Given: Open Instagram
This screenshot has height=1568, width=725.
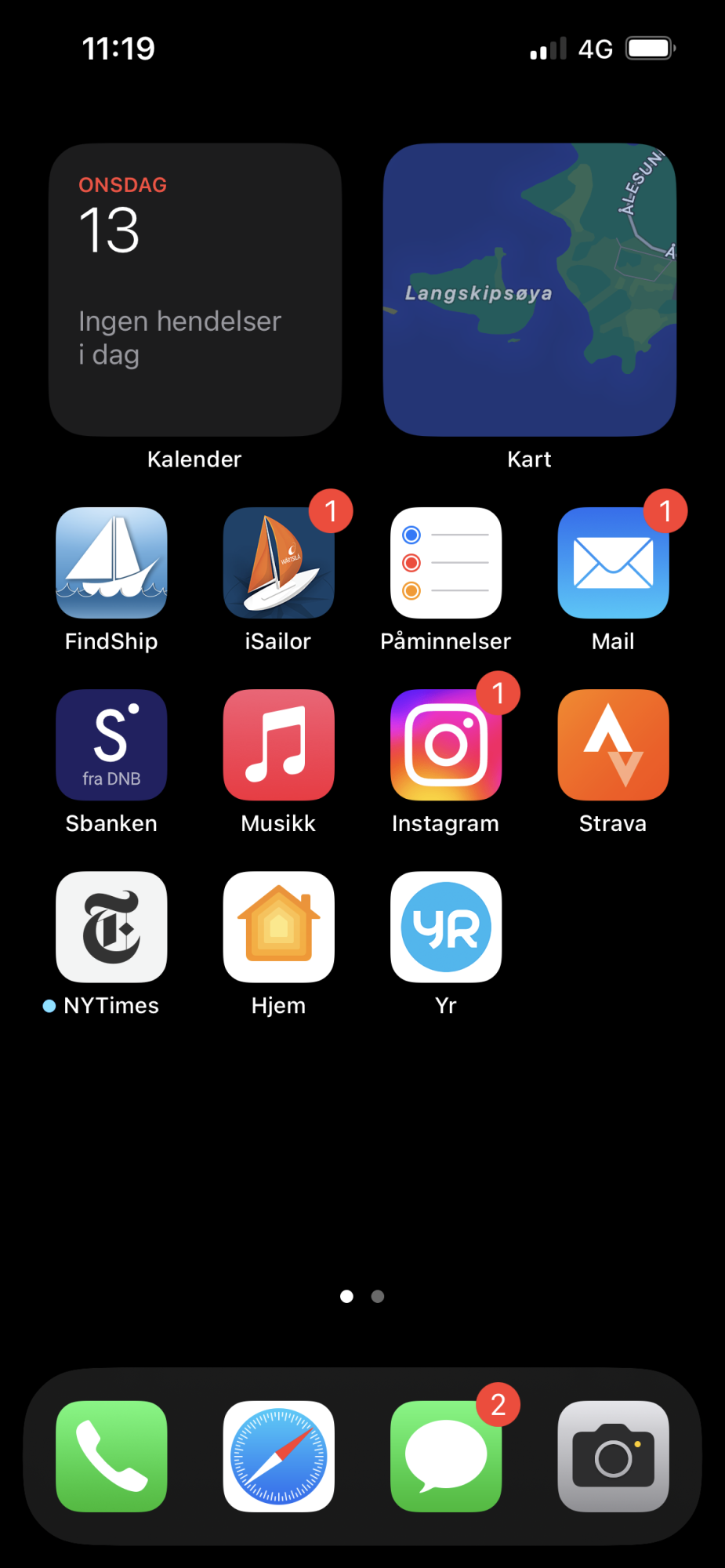Looking at the screenshot, I should coord(446,745).
